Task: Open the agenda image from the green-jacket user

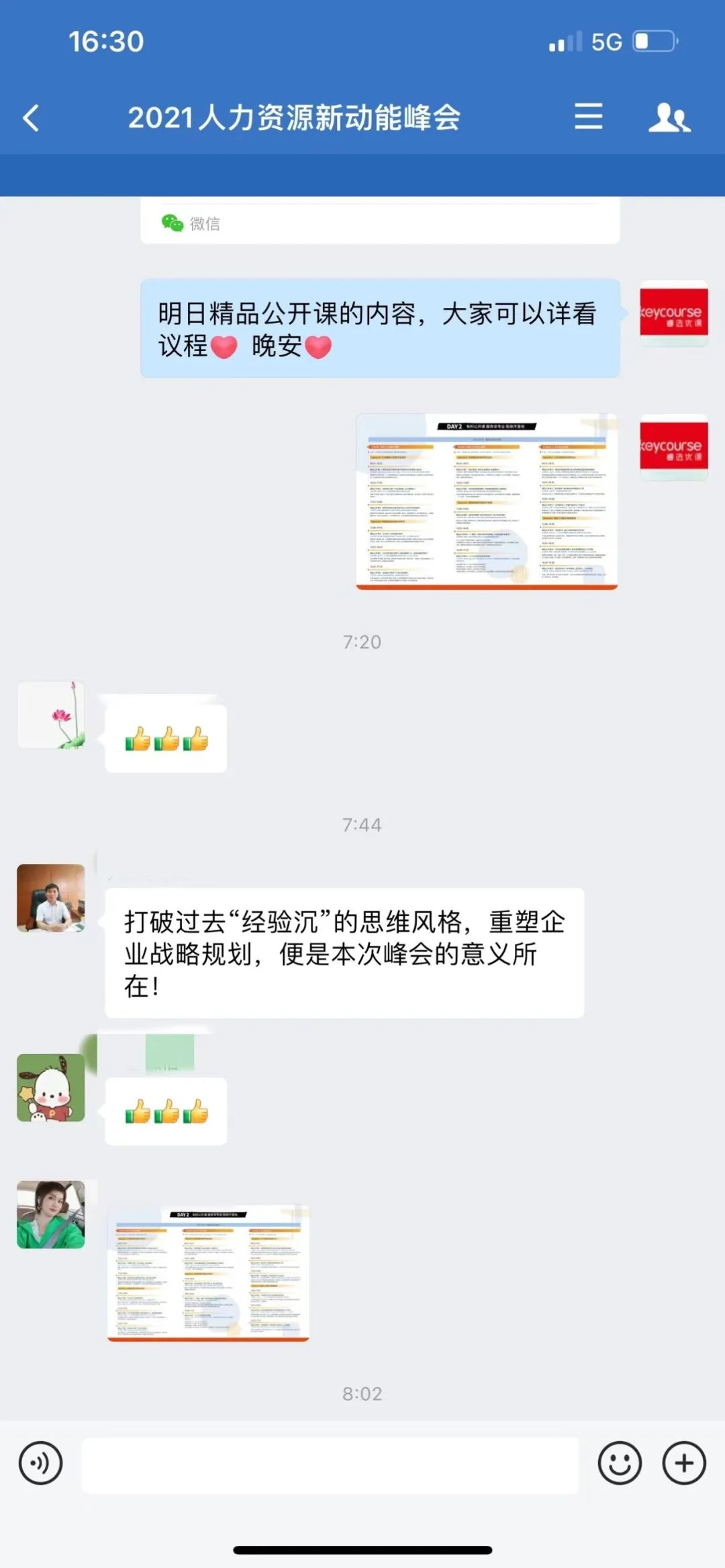Action: pos(208,1273)
